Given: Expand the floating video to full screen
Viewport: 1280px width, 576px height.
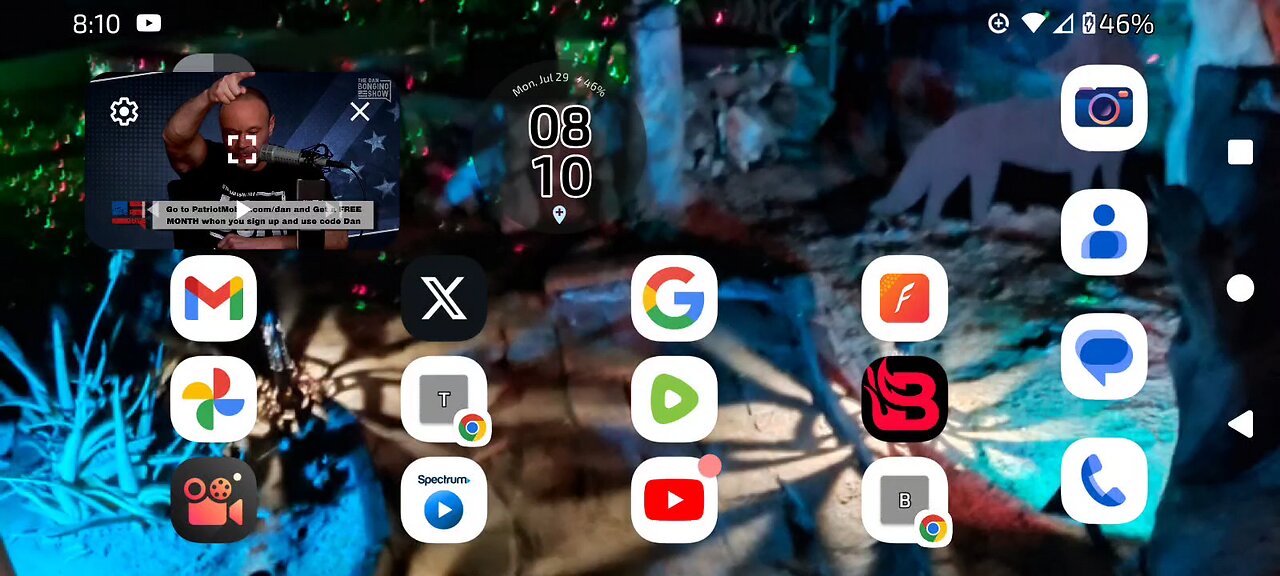Looking at the screenshot, I should [242, 149].
